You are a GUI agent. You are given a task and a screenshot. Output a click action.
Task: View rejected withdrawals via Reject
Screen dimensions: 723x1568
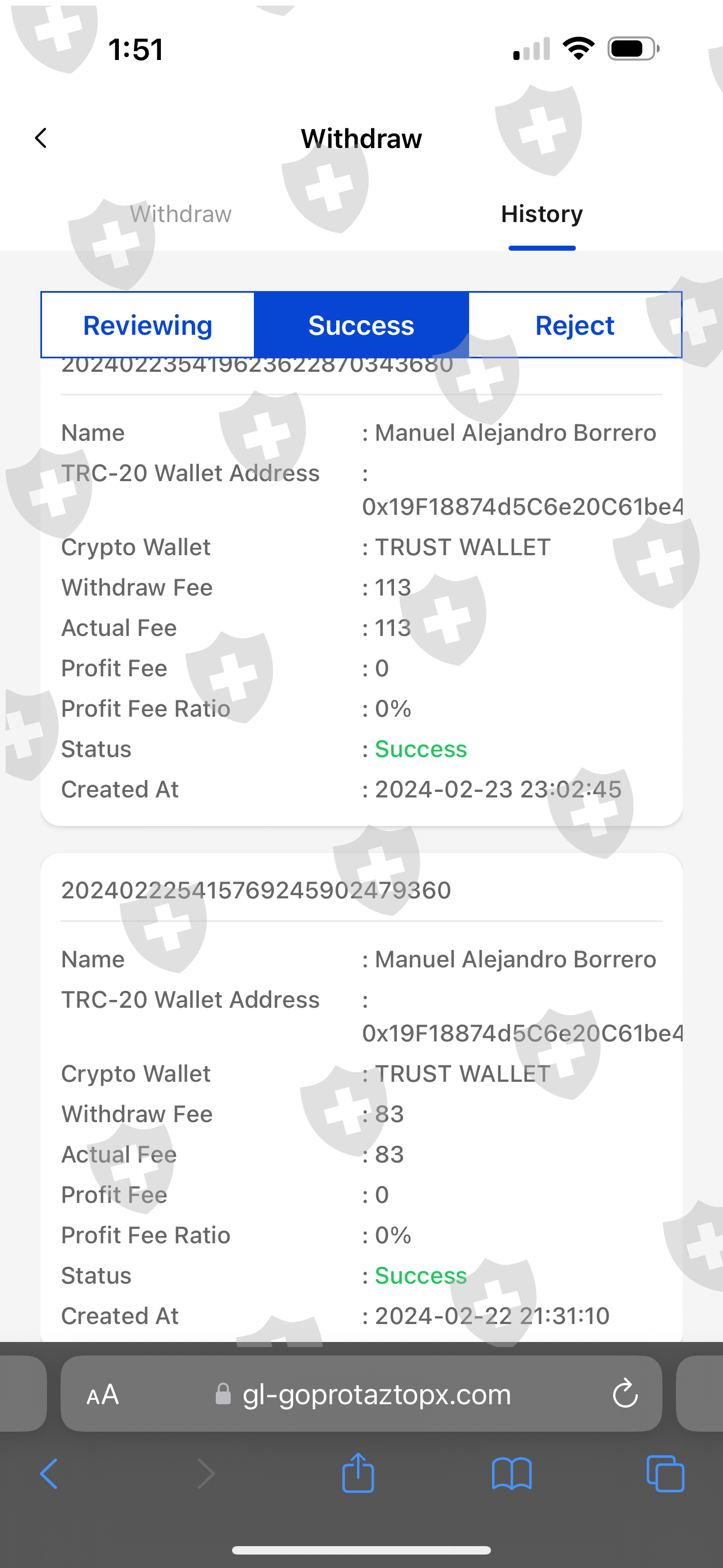click(575, 325)
